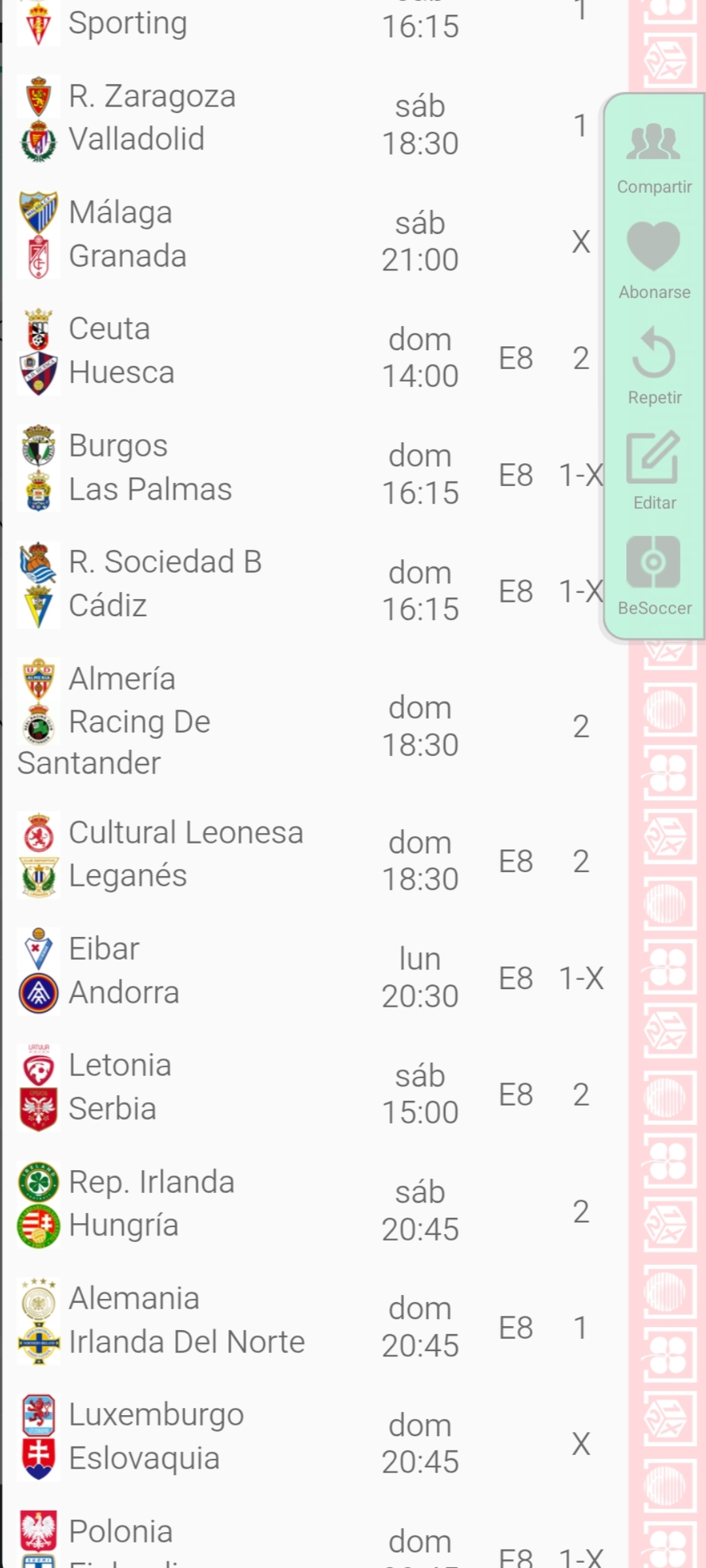
Task: Tap the Compartir share button
Action: tap(654, 158)
